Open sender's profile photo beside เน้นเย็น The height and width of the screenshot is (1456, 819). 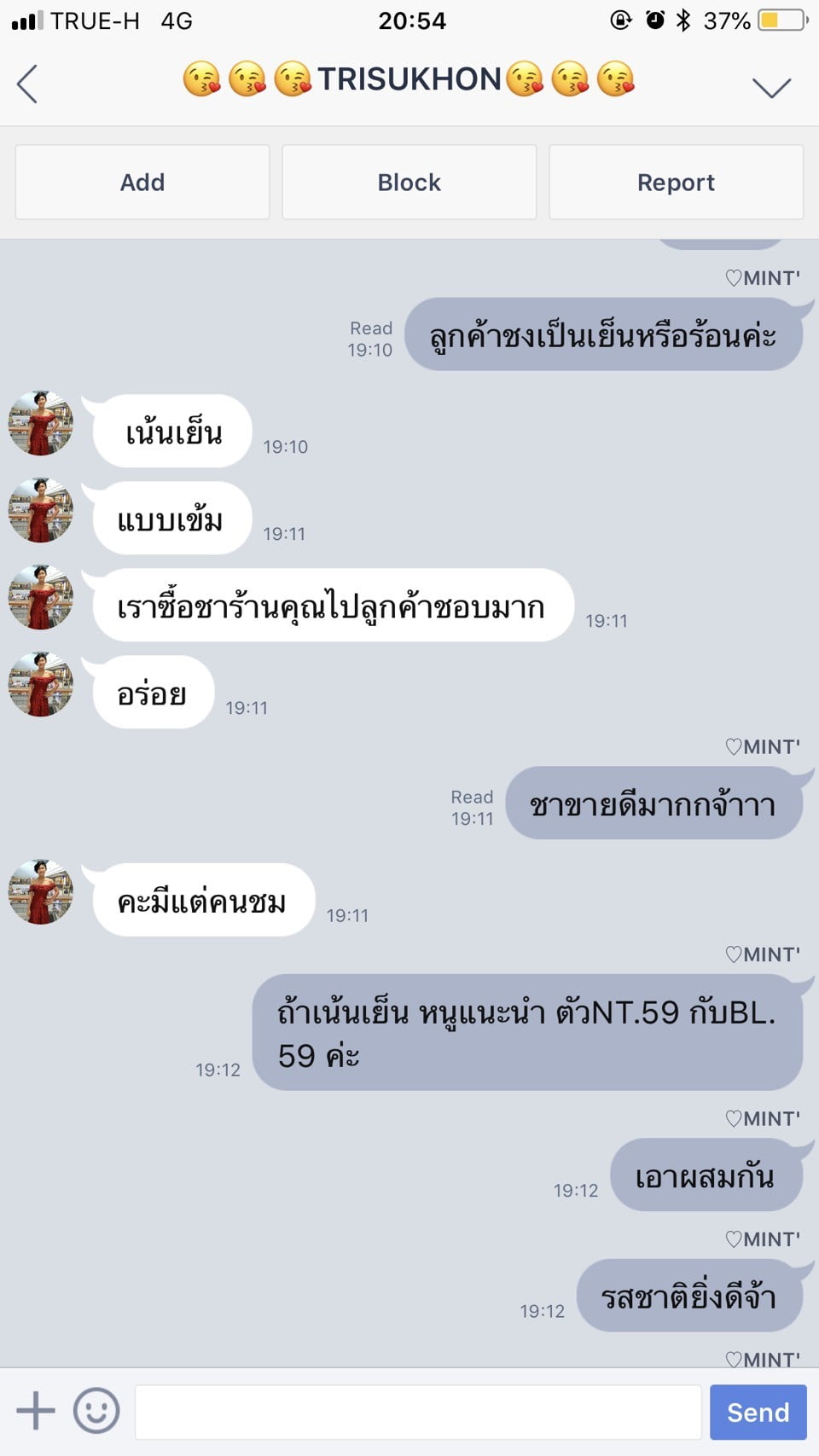pos(41,423)
